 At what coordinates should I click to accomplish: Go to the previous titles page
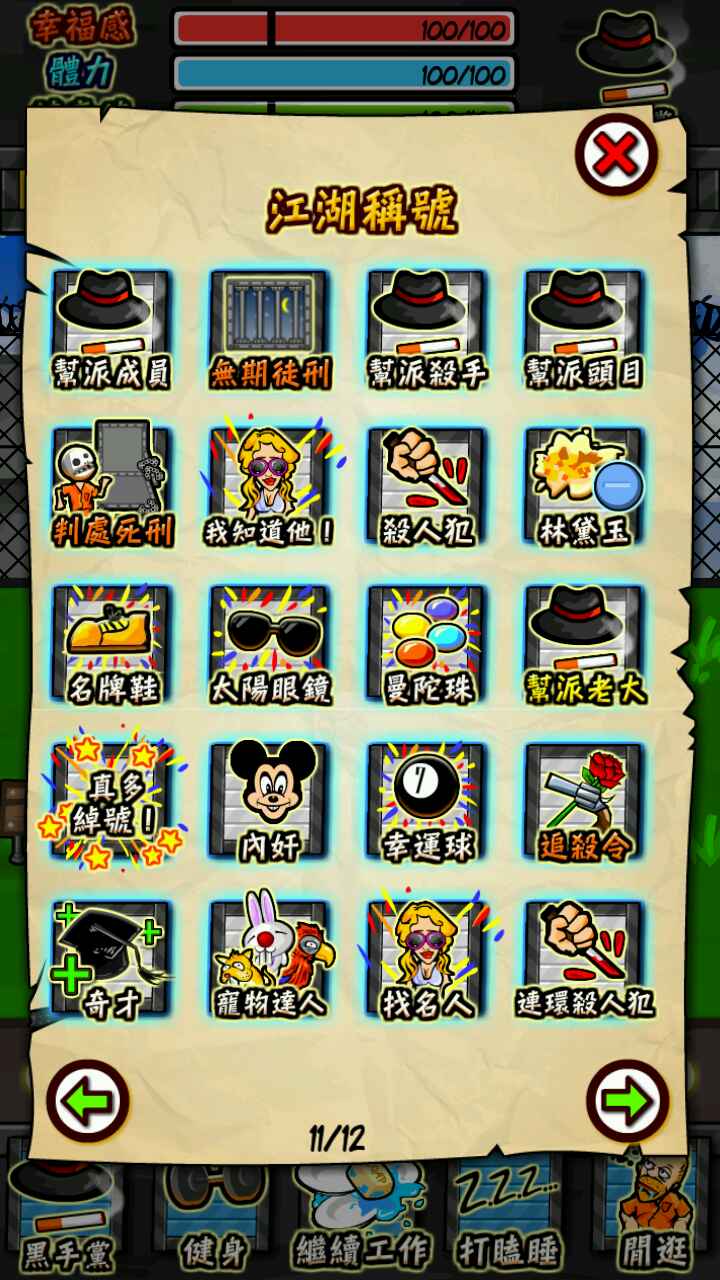[x=88, y=1101]
